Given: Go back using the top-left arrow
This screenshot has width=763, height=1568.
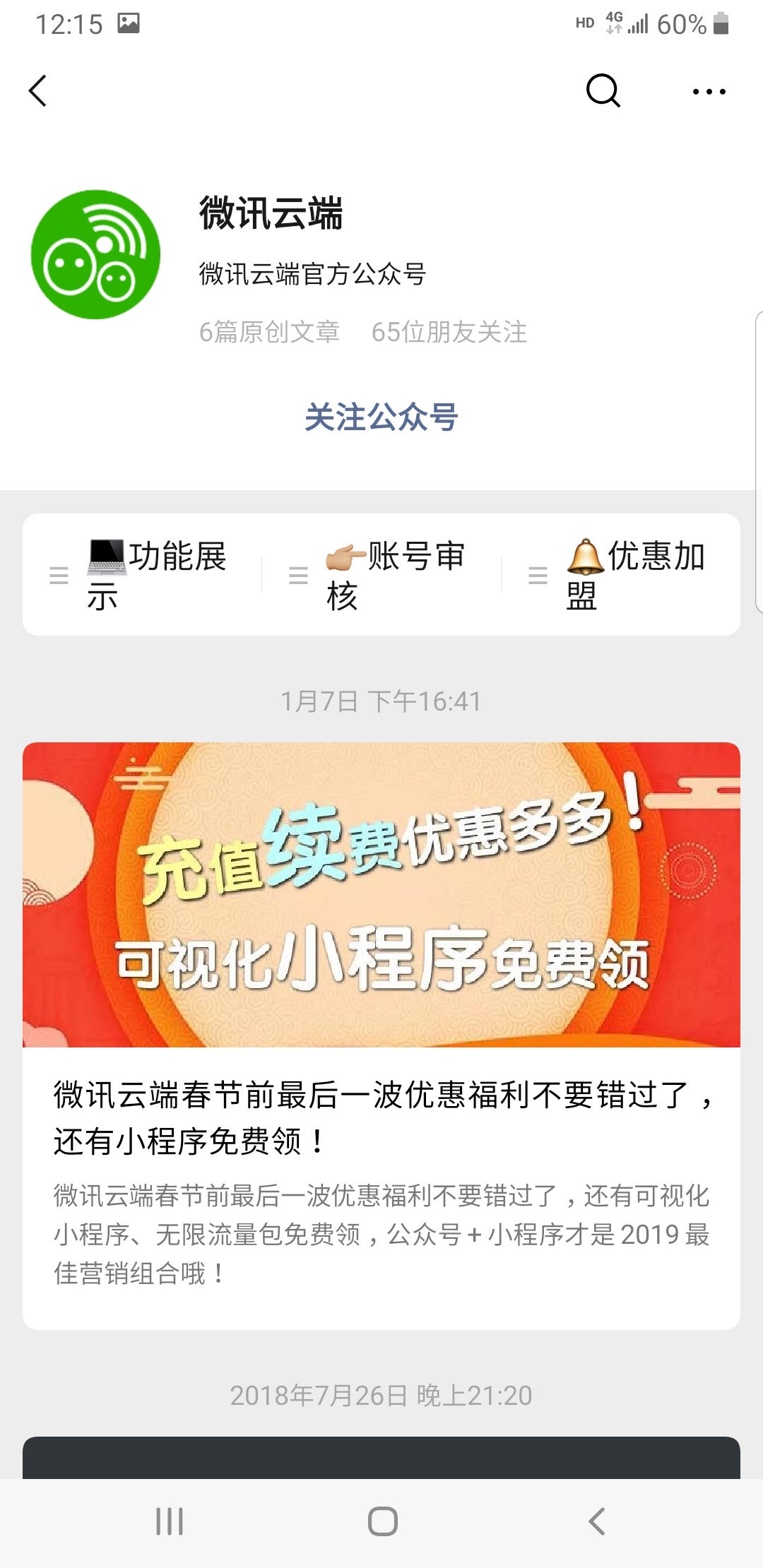Looking at the screenshot, I should pyautogui.click(x=38, y=91).
